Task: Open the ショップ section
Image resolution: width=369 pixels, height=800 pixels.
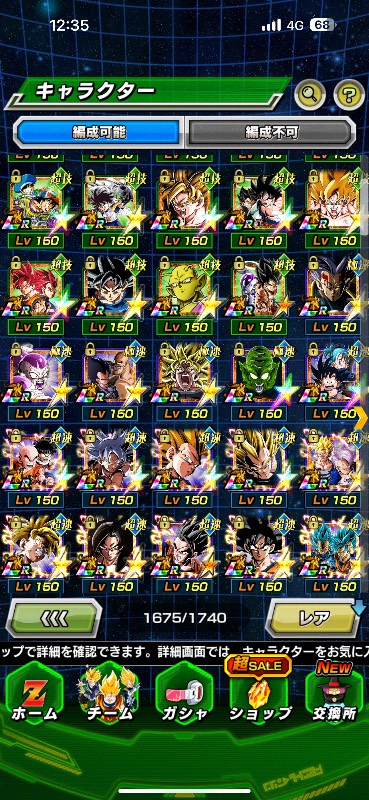Action: pyautogui.click(x=259, y=694)
